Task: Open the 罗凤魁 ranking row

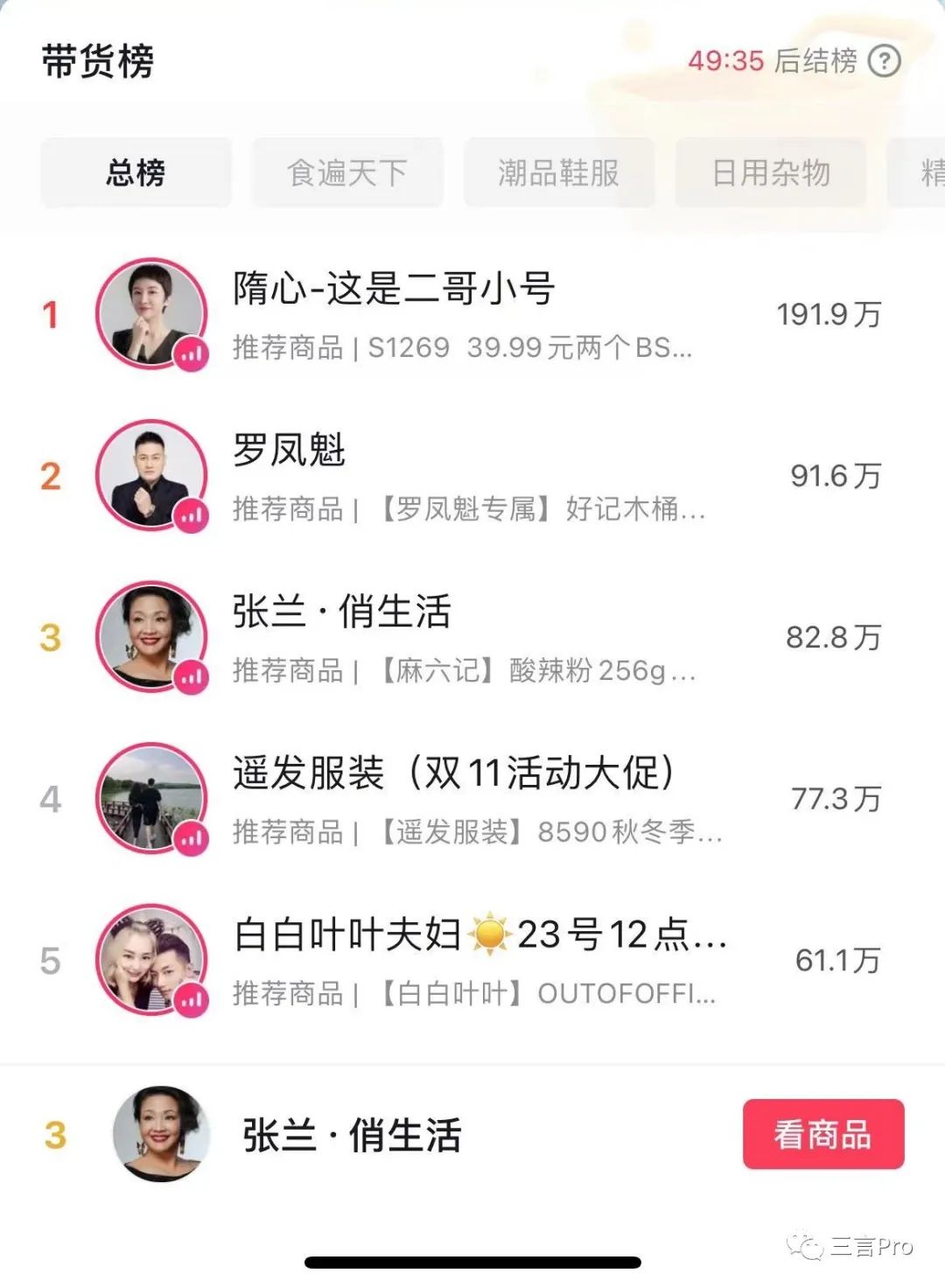Action: (x=472, y=477)
